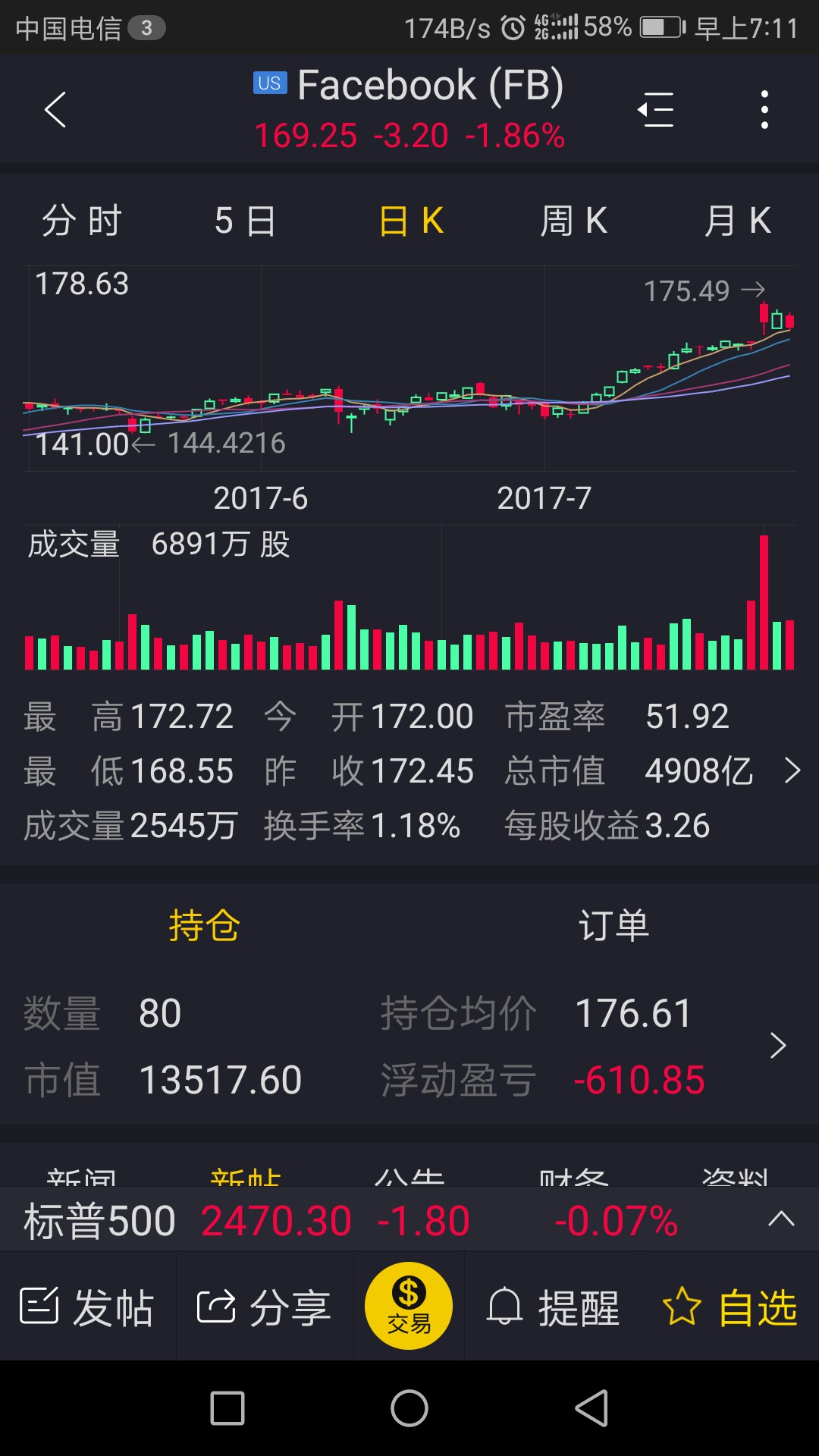Expand more quote details next to 总市值
This screenshot has width=819, height=1456.
pos(792,770)
